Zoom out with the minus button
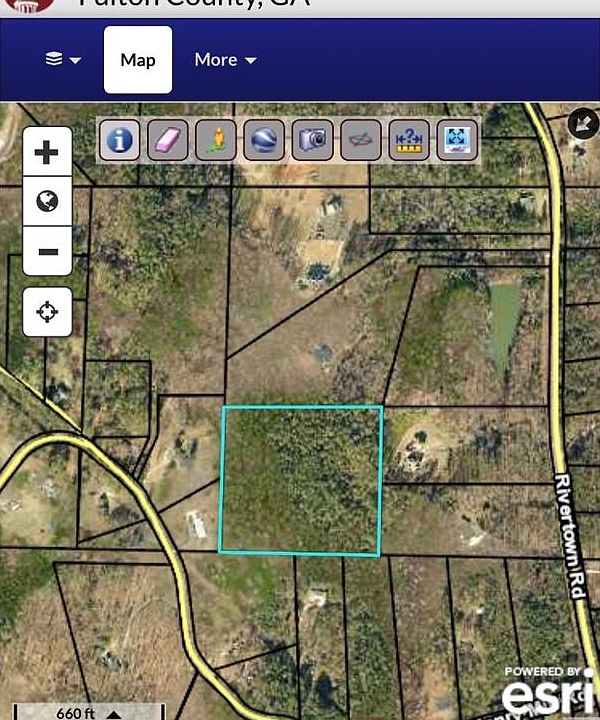The height and width of the screenshot is (720, 600). click(x=47, y=251)
